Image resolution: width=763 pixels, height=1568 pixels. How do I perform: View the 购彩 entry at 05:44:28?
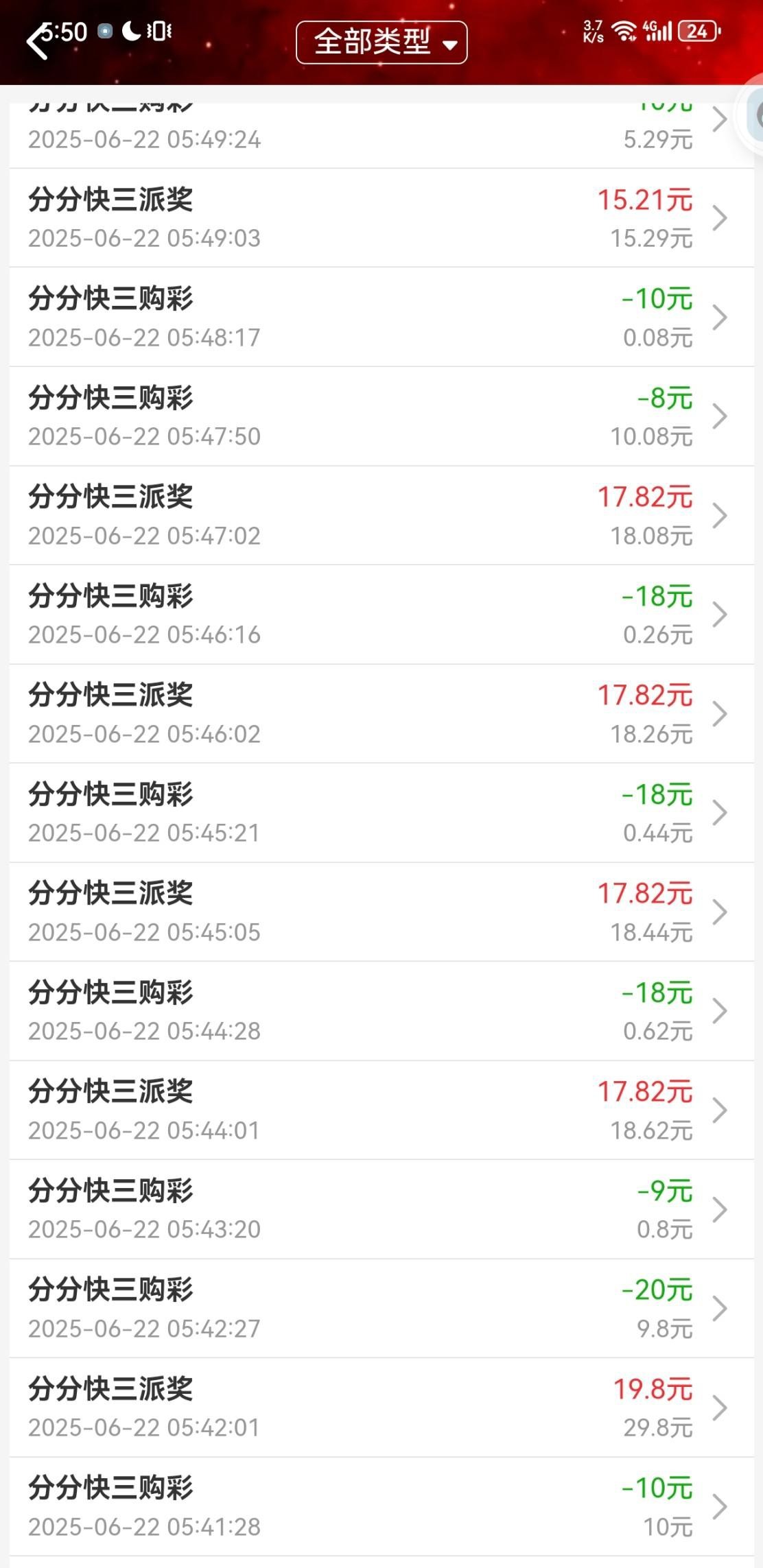pyautogui.click(x=381, y=1011)
